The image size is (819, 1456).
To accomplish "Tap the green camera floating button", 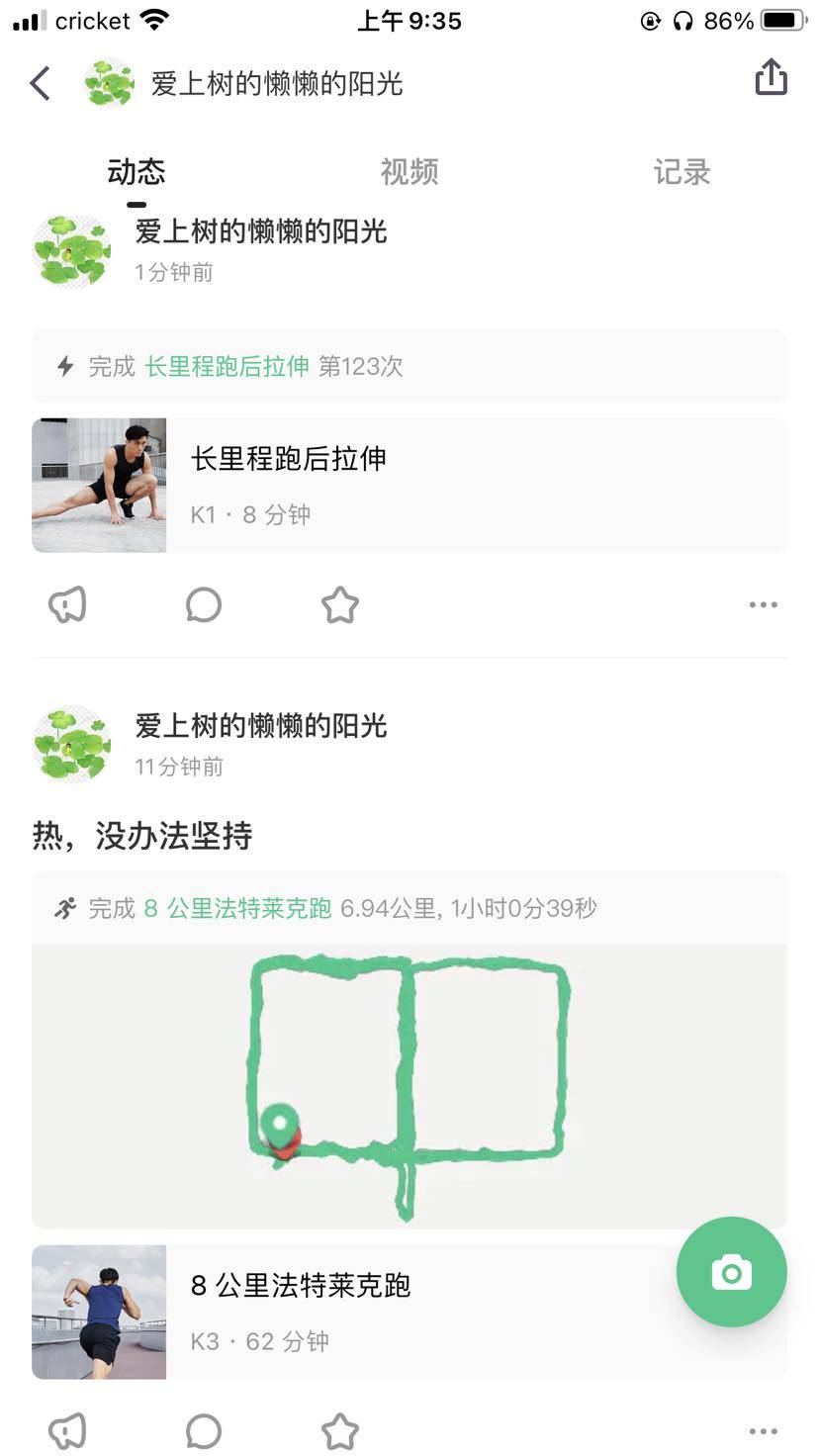I will pos(731,1272).
